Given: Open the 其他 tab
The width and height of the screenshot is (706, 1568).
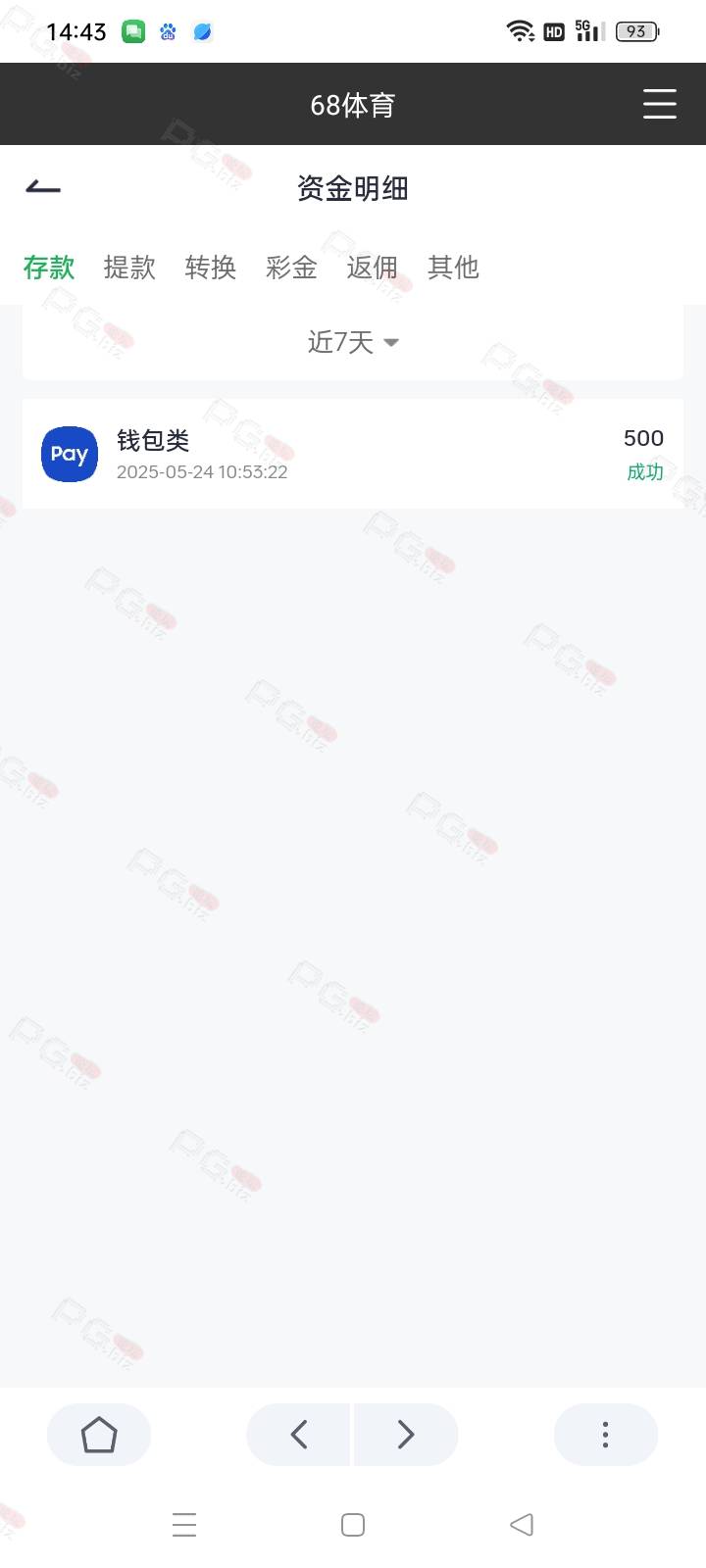Looking at the screenshot, I should tap(453, 268).
